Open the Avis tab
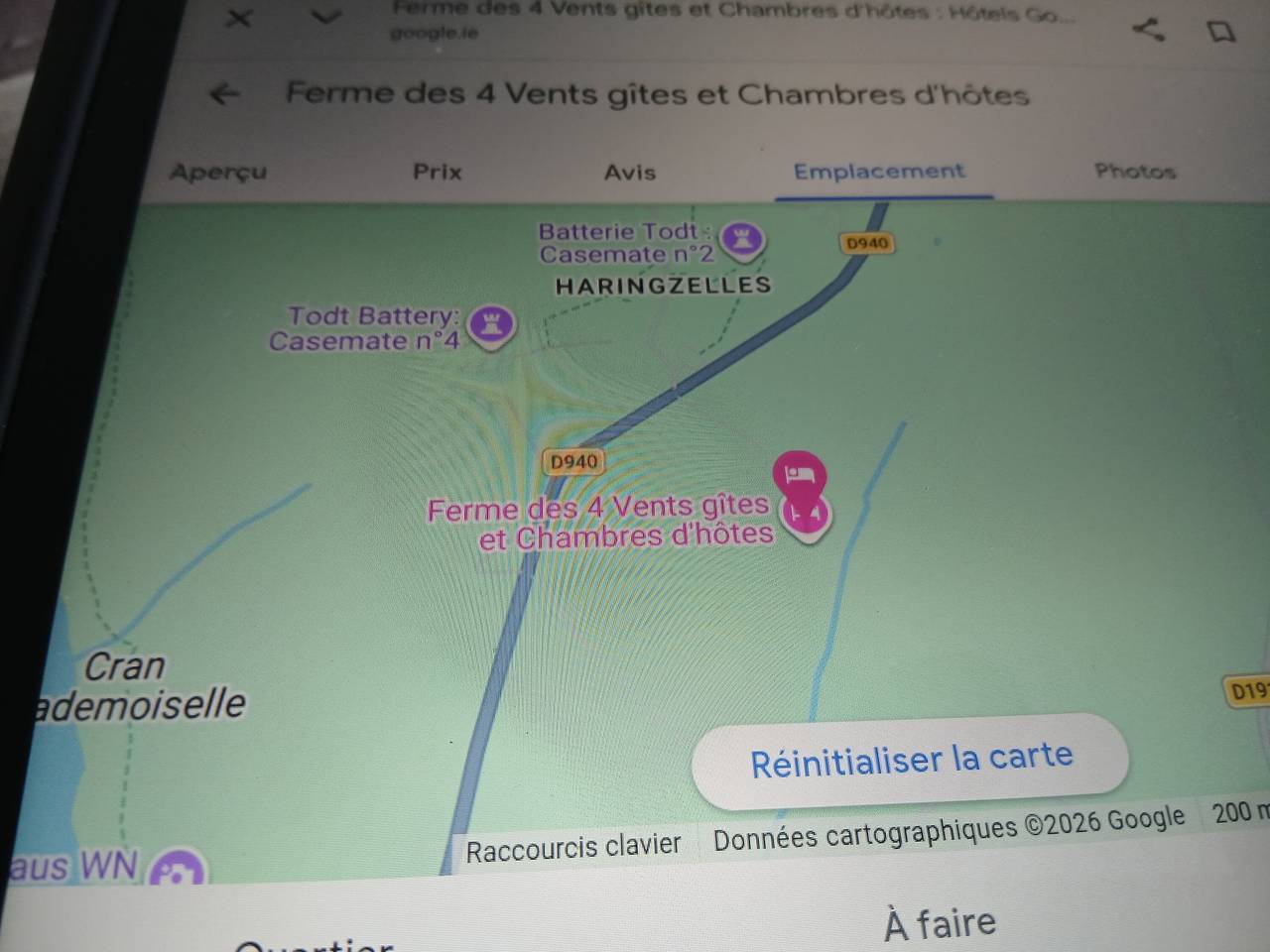1270x952 pixels. (630, 172)
